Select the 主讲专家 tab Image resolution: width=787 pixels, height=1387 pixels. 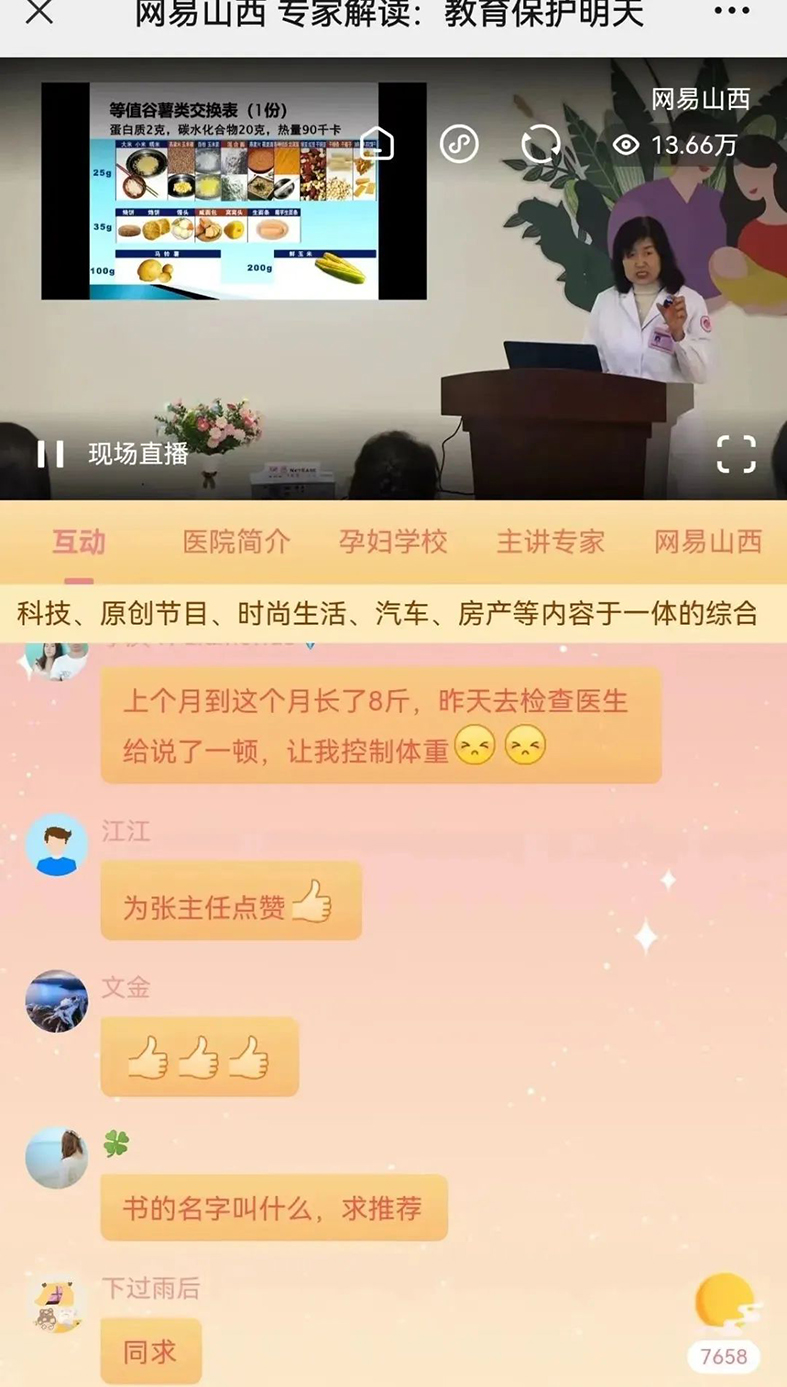[550, 542]
